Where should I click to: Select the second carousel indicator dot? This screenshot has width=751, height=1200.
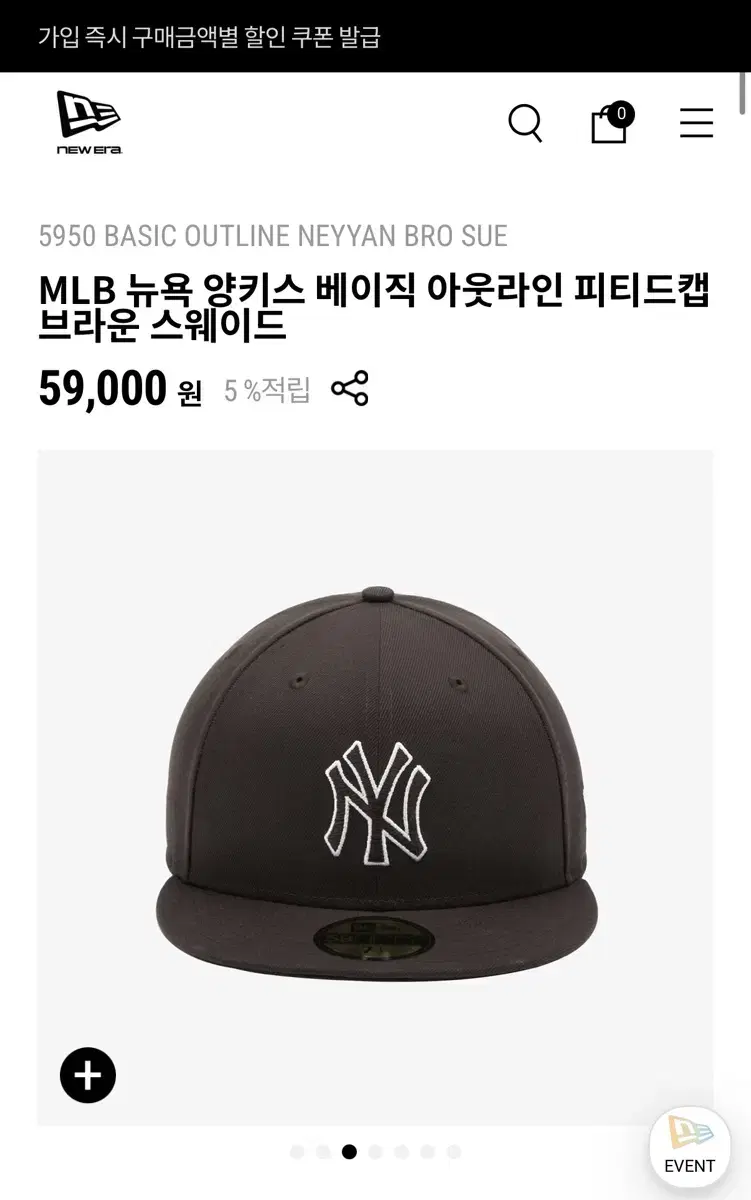pos(324,1152)
